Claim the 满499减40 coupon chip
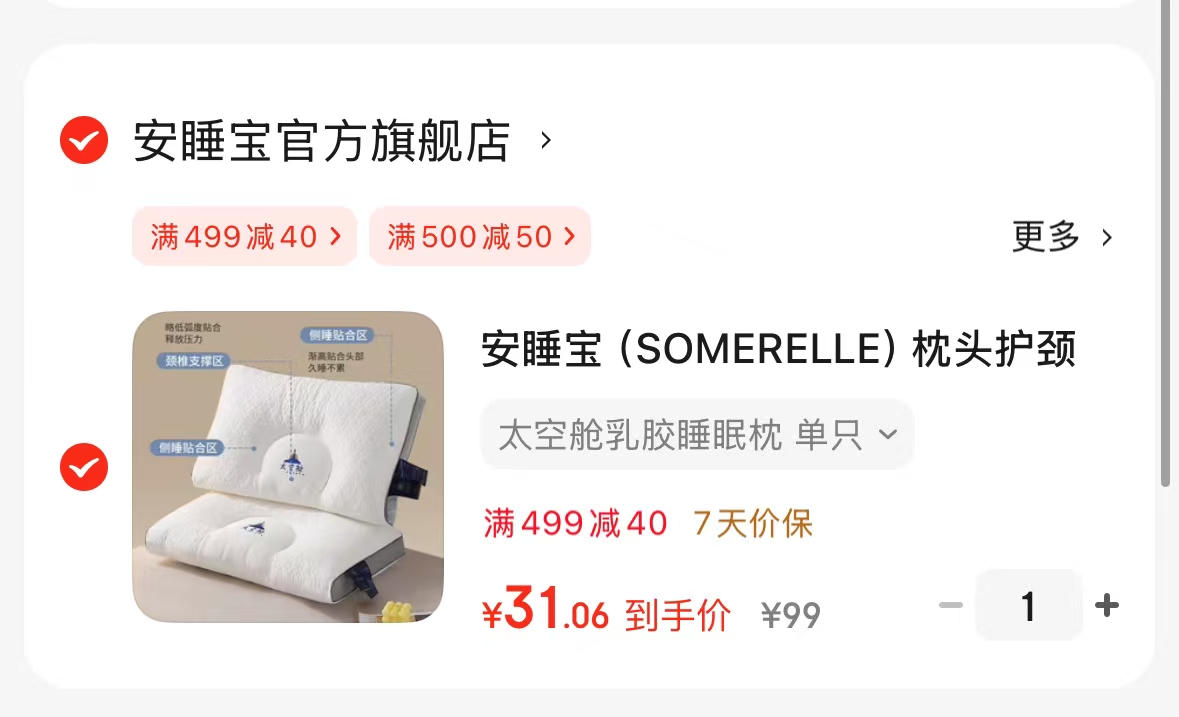 [x=245, y=237]
